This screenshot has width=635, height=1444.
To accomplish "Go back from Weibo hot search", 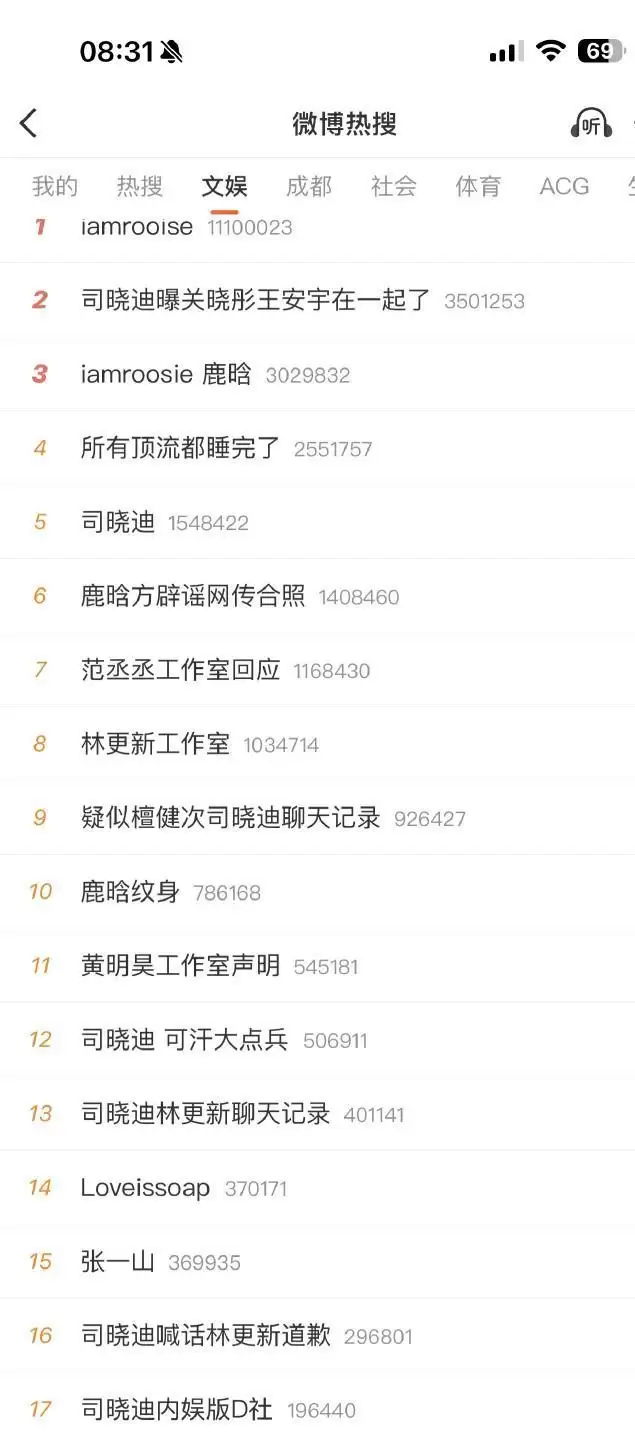I will pos(28,124).
